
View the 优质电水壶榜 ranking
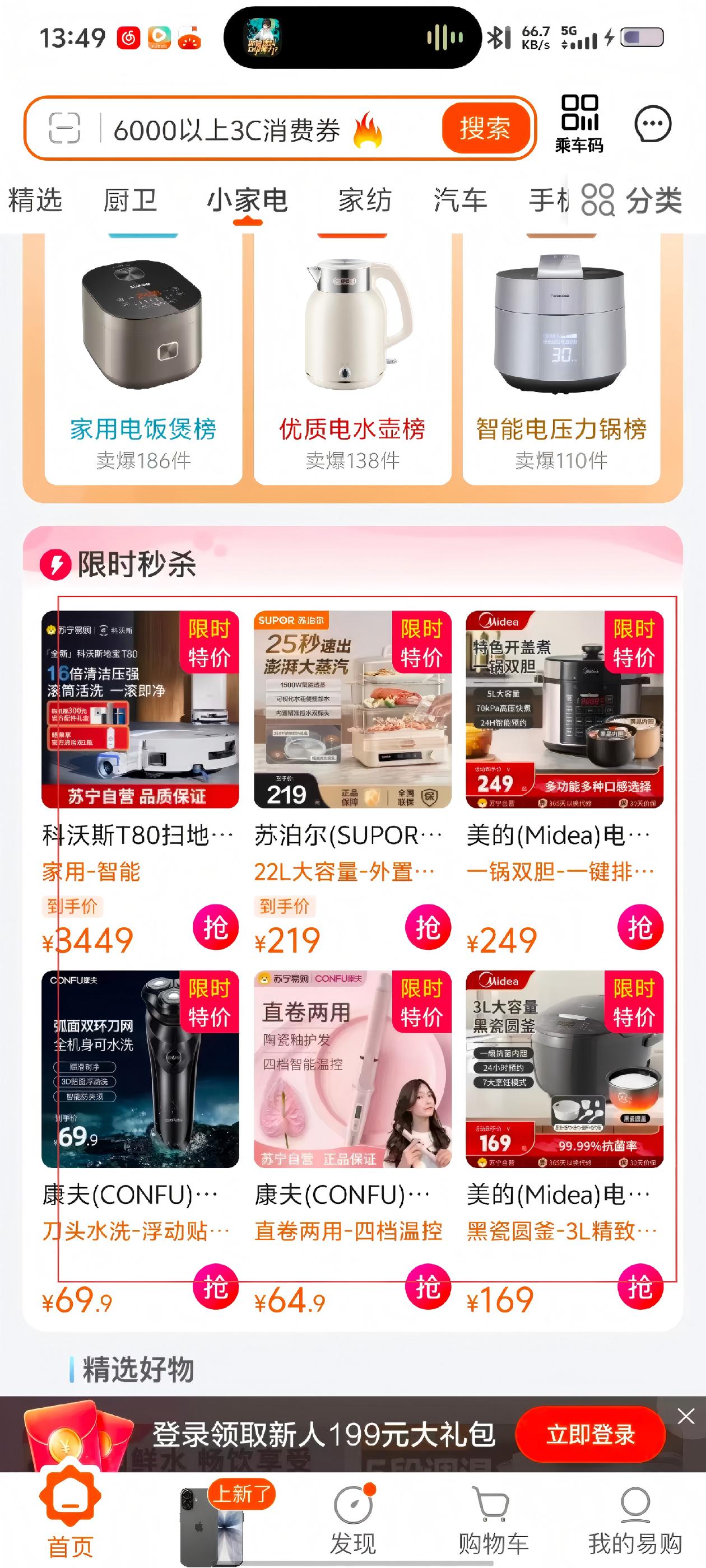(352, 359)
